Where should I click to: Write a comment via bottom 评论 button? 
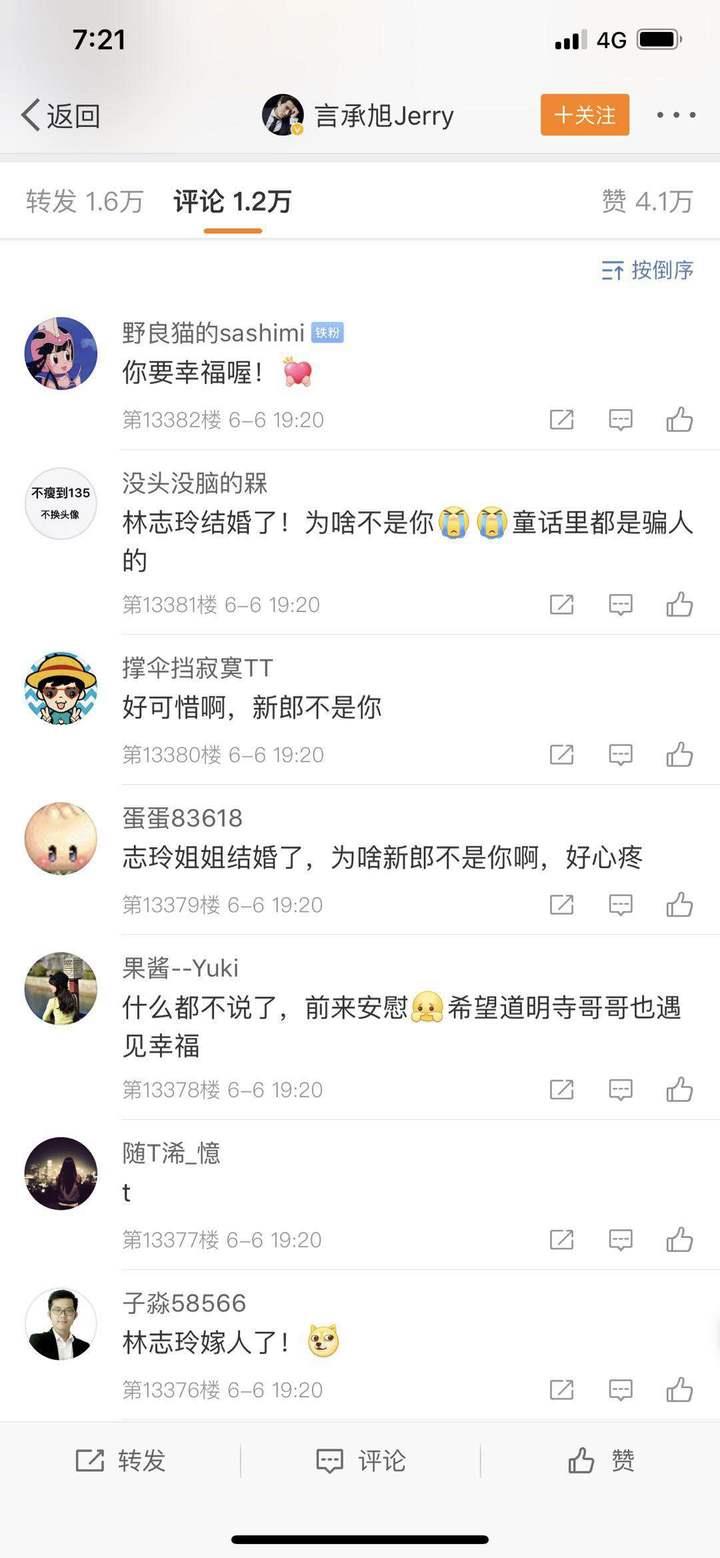[x=360, y=1461]
